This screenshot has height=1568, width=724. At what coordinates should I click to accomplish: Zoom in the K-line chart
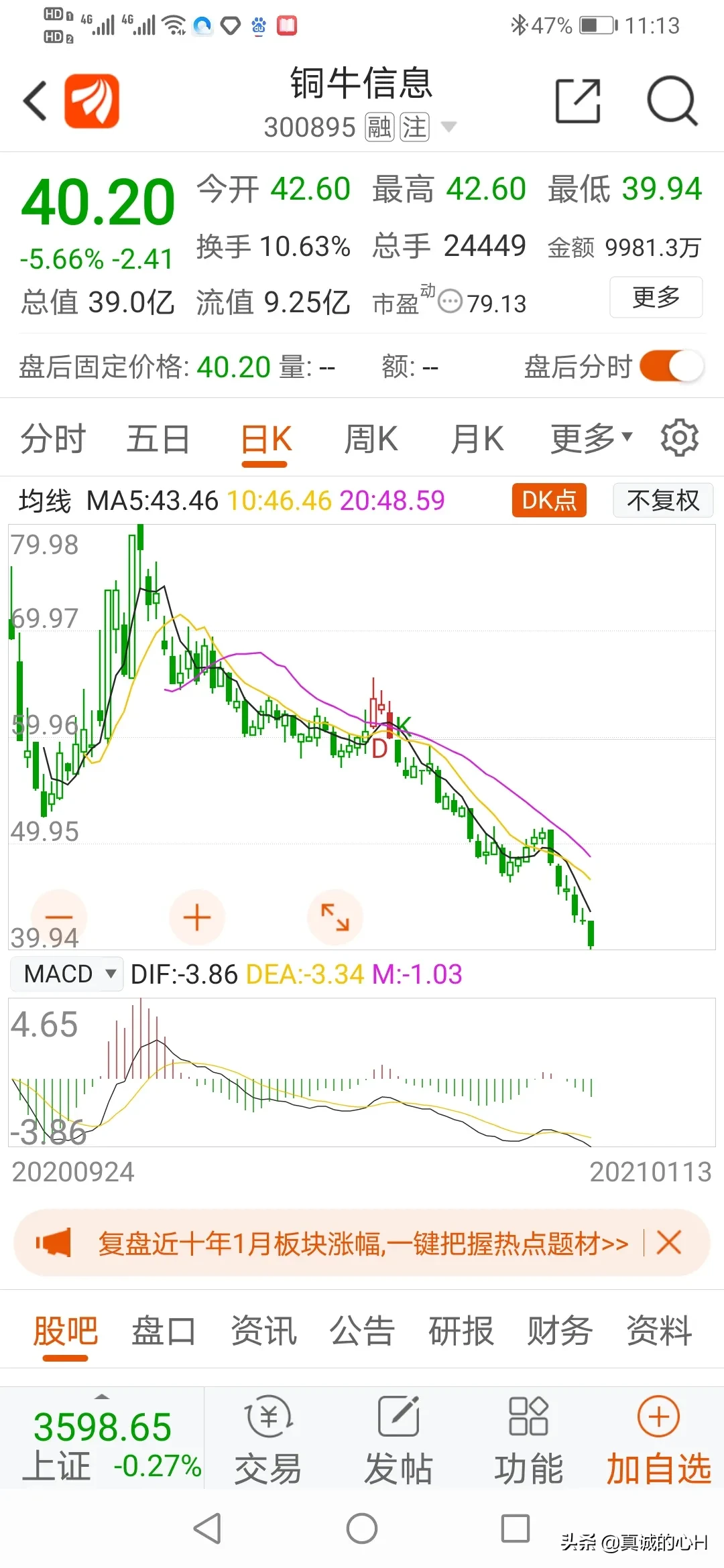pyautogui.click(x=197, y=917)
